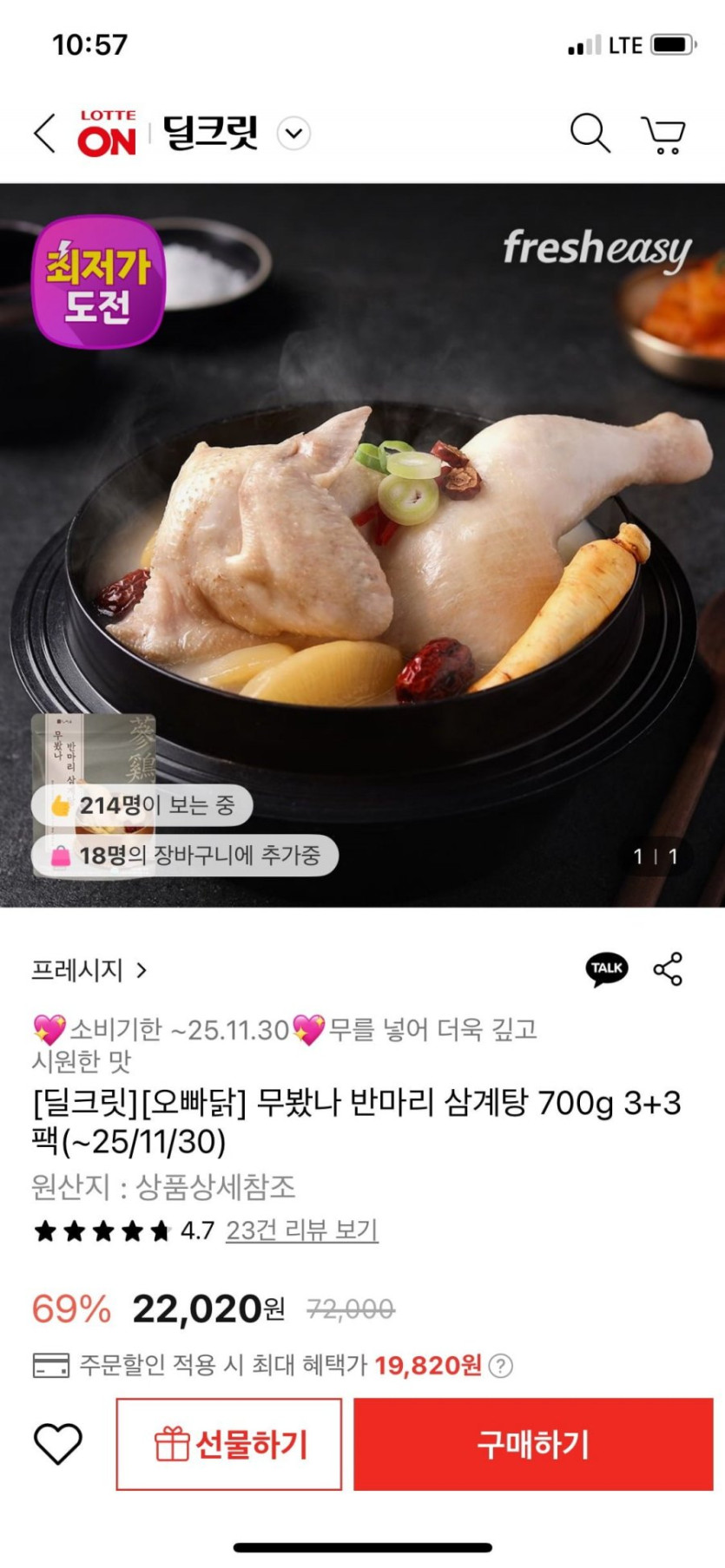
Task: Tap the help question mark icon
Action: click(501, 1364)
